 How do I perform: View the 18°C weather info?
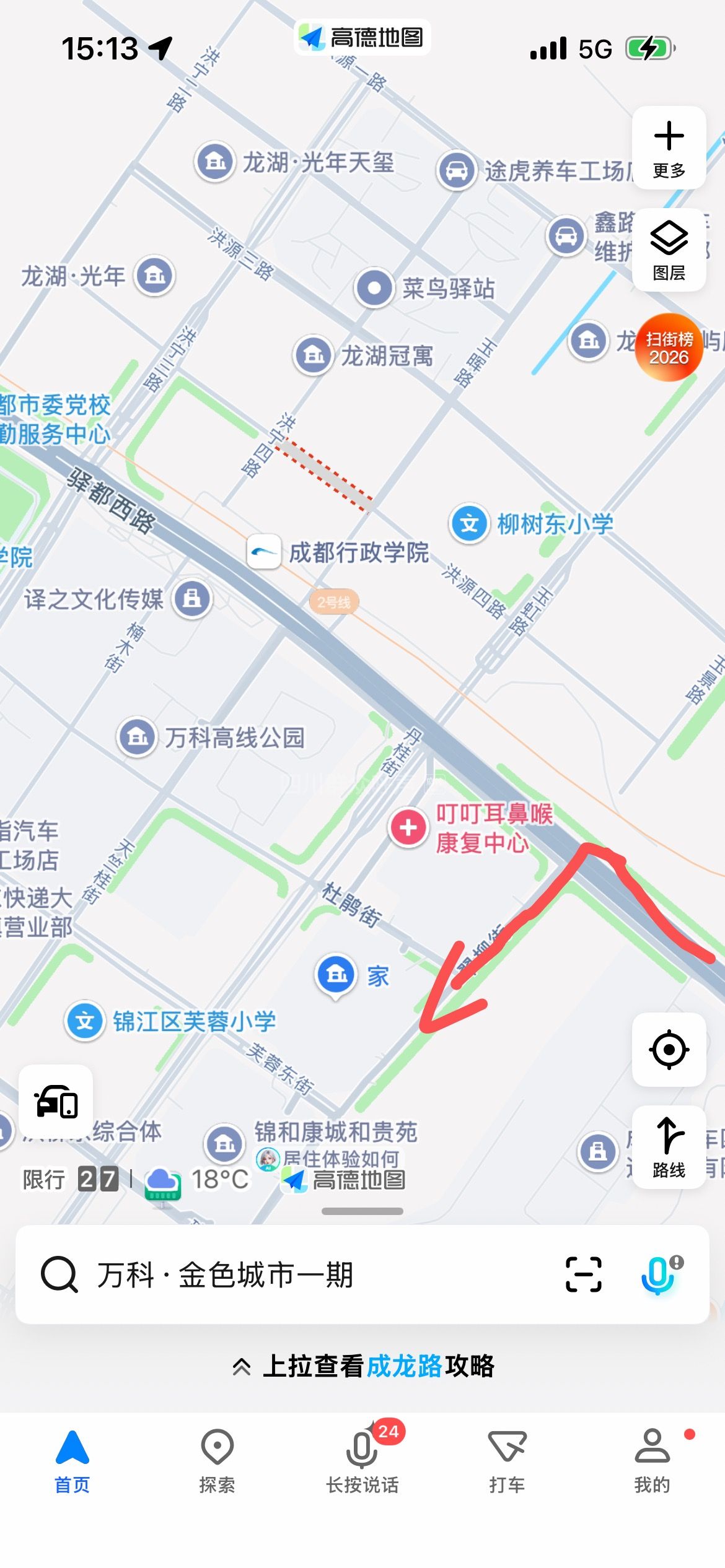198,1180
